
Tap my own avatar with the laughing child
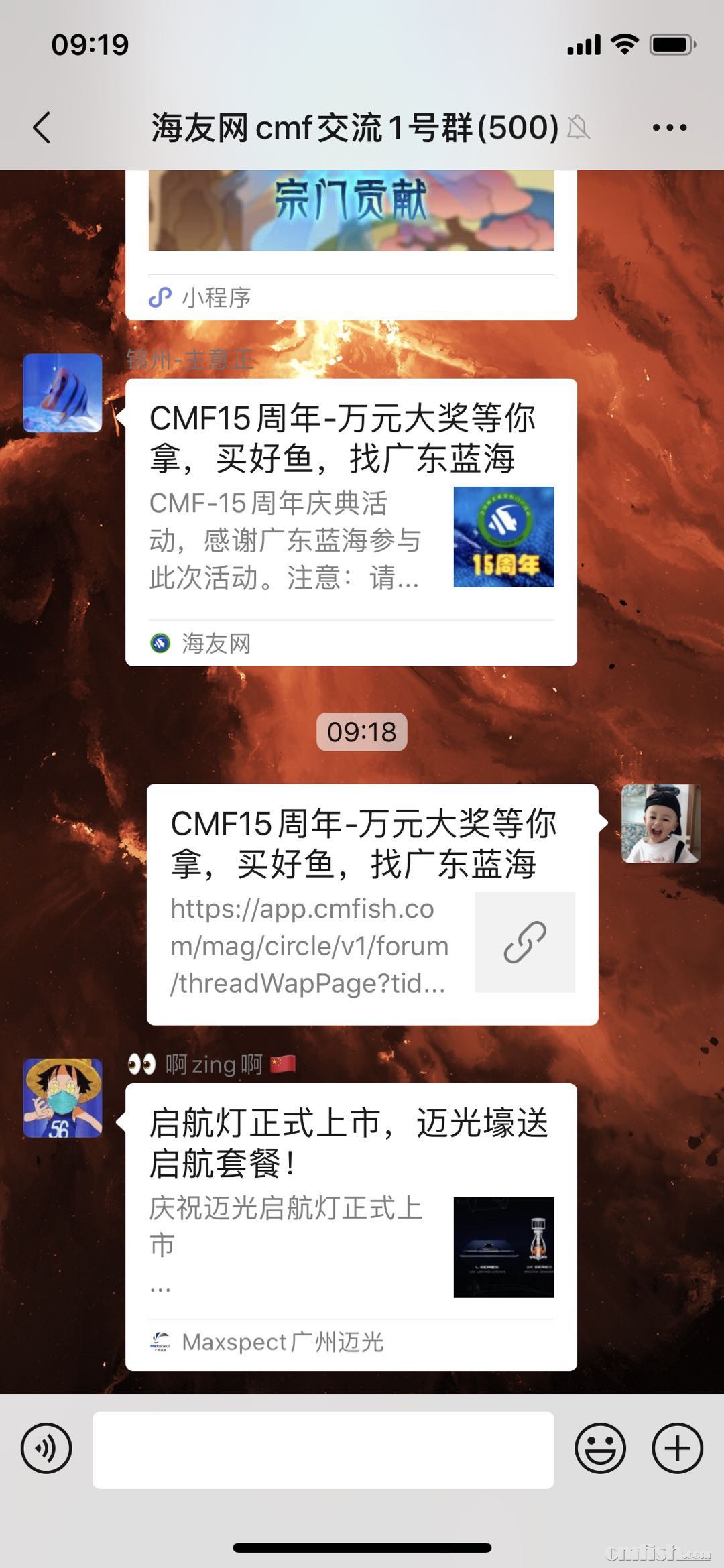(x=660, y=823)
